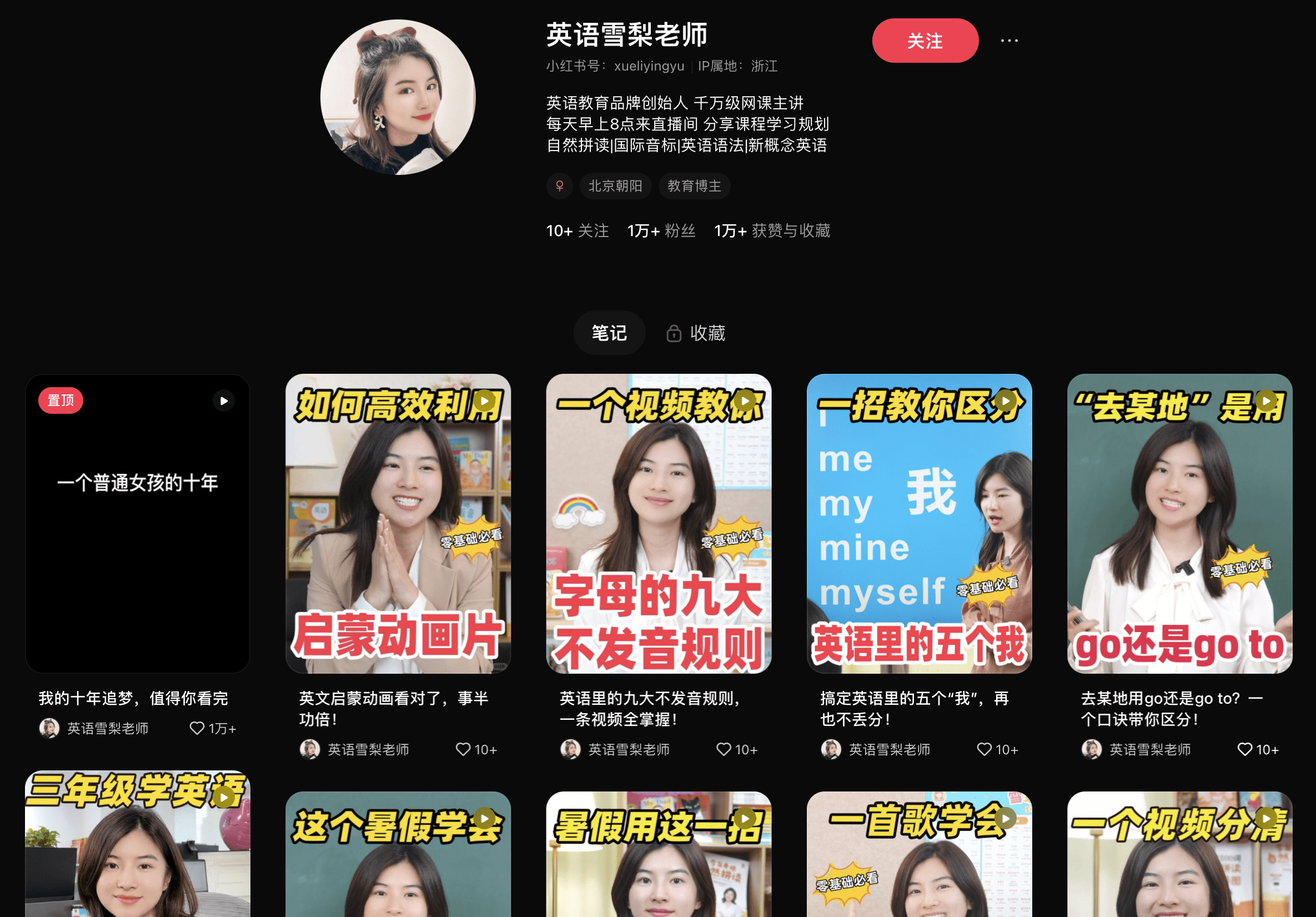The width and height of the screenshot is (1316, 917).
Task: Open the 字母的九大不发音规则 video note
Action: pyautogui.click(x=659, y=523)
